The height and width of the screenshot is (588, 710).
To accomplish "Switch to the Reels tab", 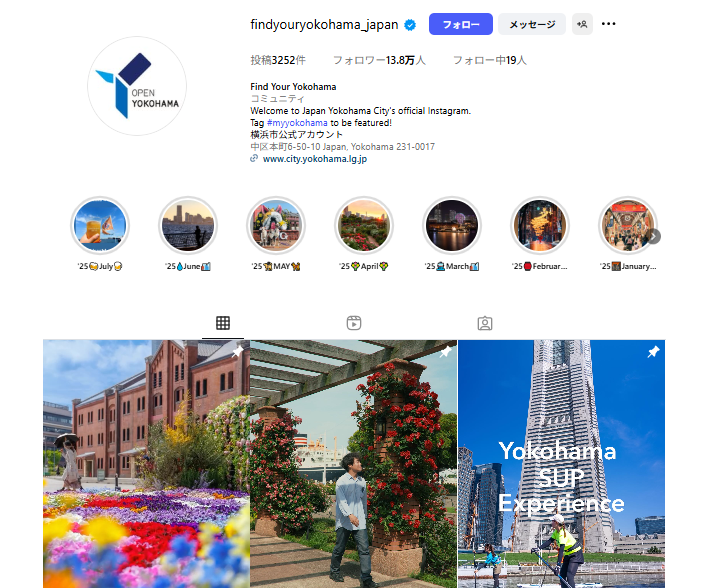I will coord(354,323).
